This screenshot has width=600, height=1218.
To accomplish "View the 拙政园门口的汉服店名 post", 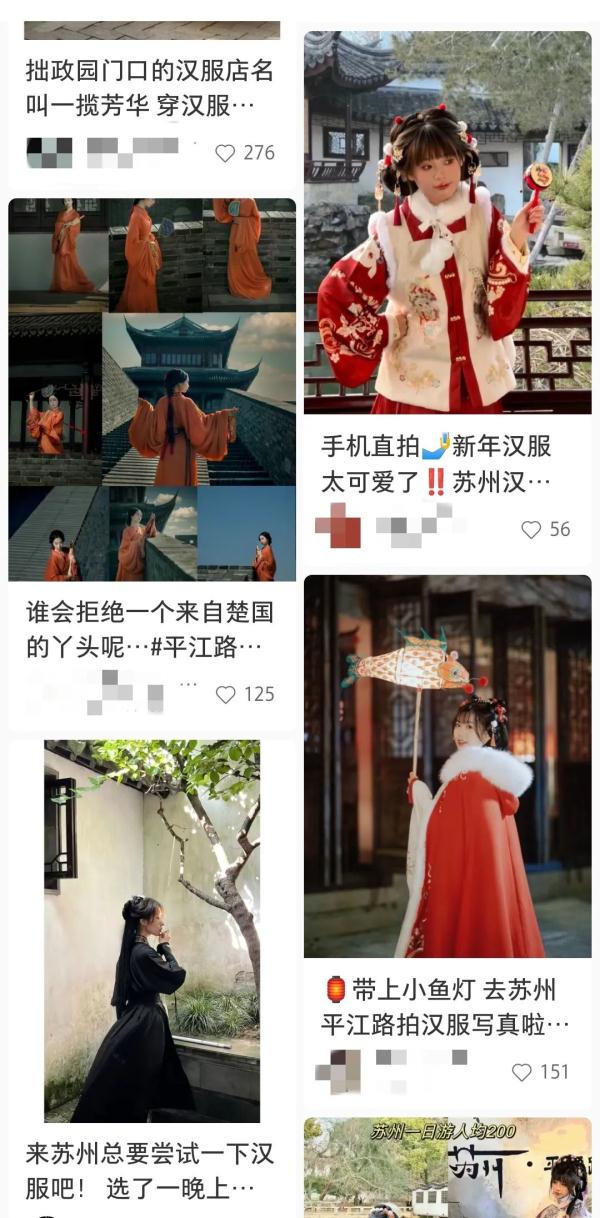I will click(x=150, y=87).
